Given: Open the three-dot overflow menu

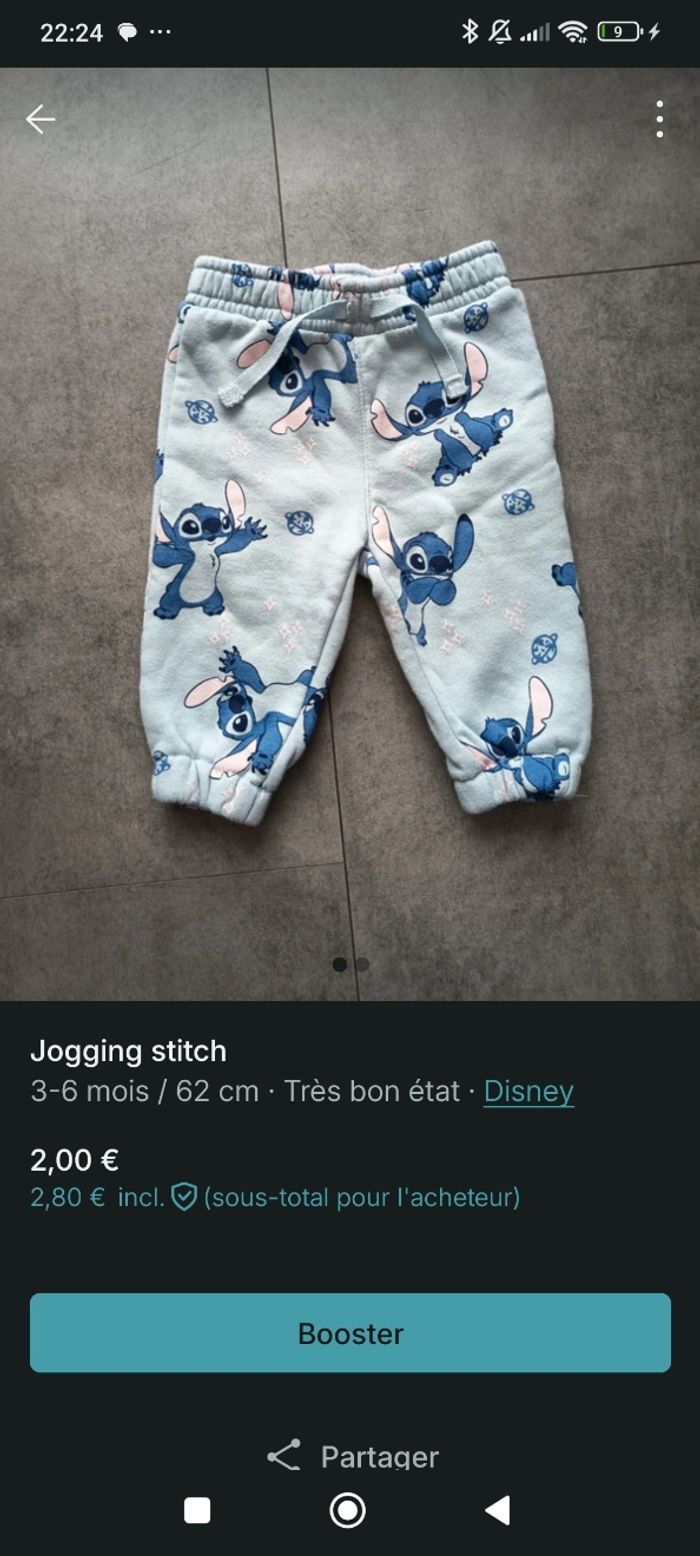Looking at the screenshot, I should [x=659, y=120].
